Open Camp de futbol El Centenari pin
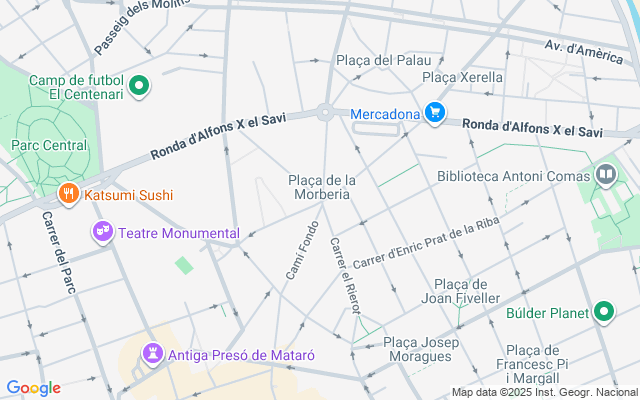Viewport: 640px width, 400px height. (x=139, y=89)
